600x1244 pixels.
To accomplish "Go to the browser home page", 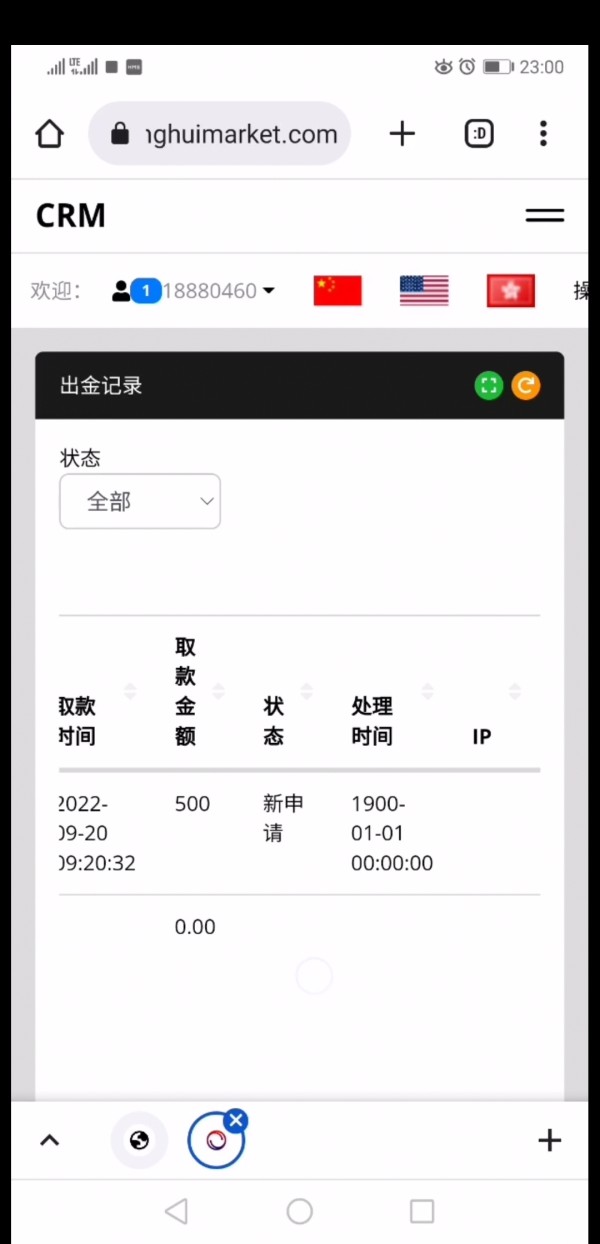I will pos(49,134).
